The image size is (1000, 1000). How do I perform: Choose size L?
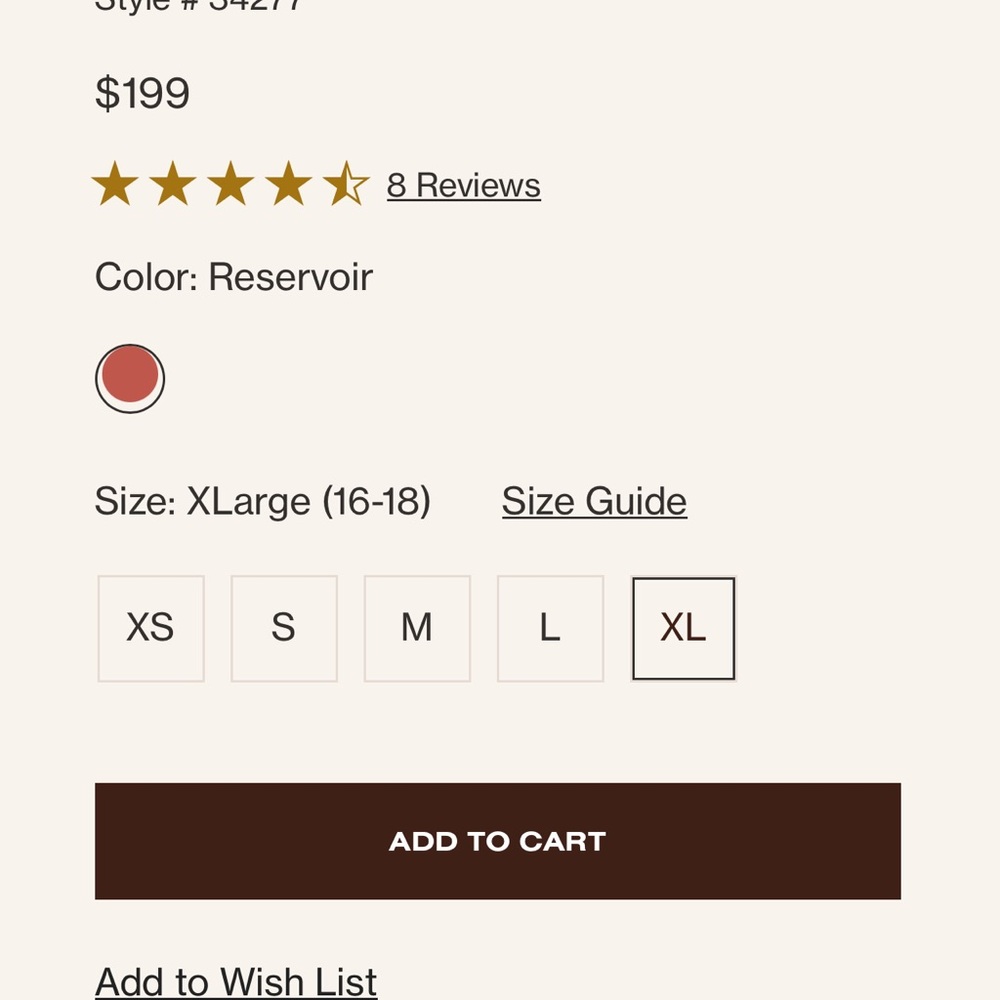click(550, 628)
